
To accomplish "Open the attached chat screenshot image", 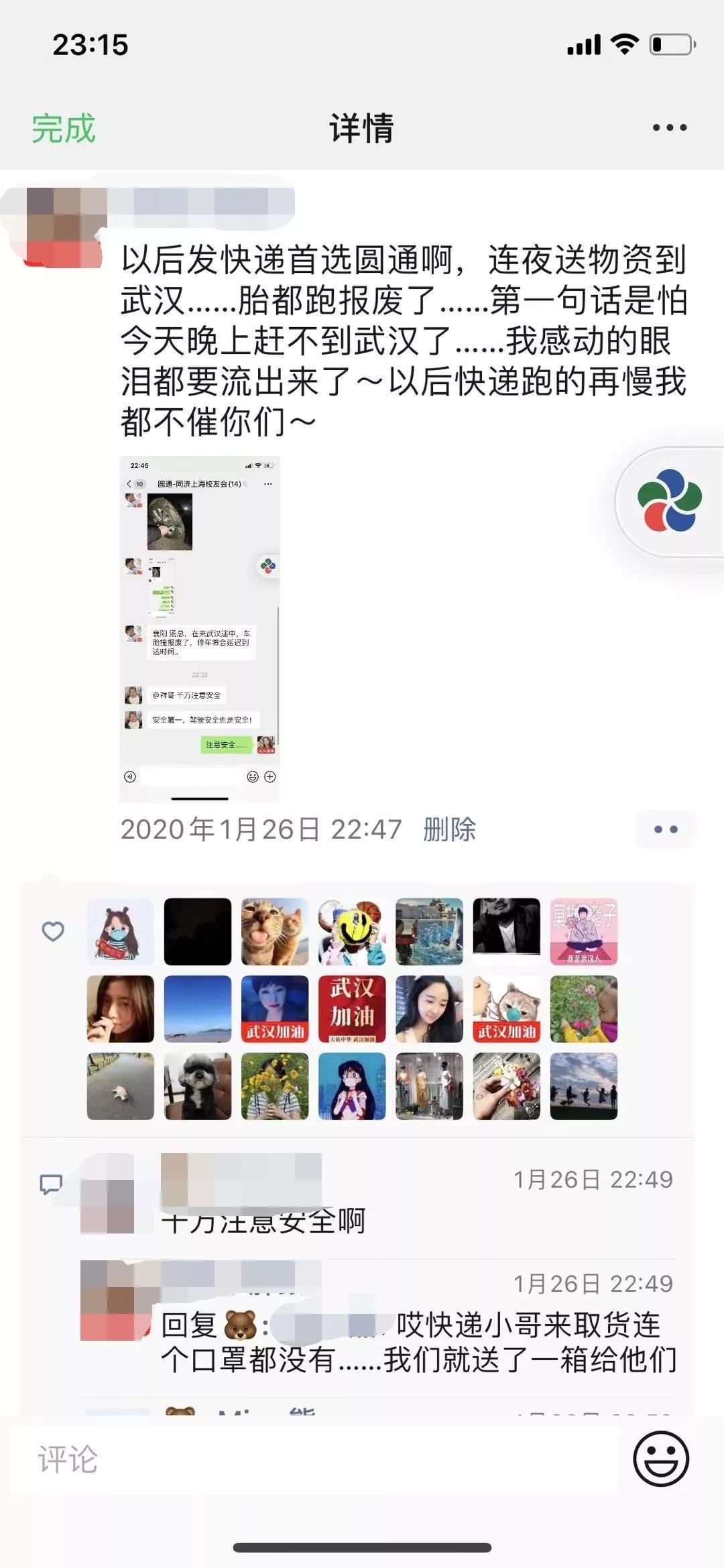I will [x=200, y=629].
